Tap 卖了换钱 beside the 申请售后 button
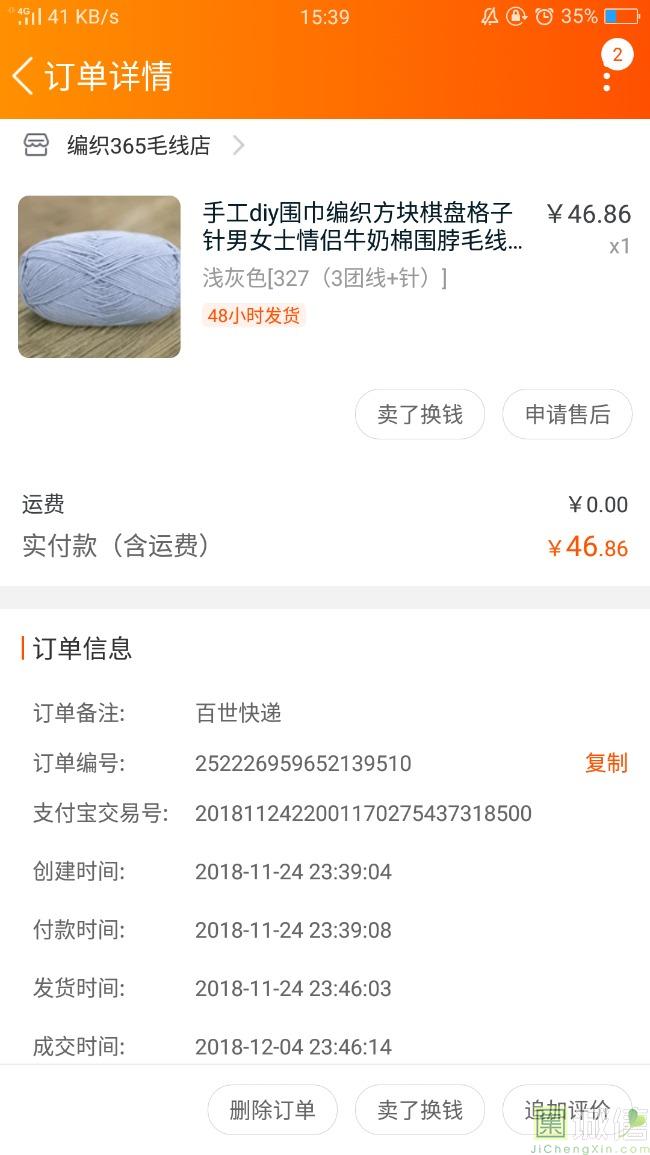 [420, 414]
